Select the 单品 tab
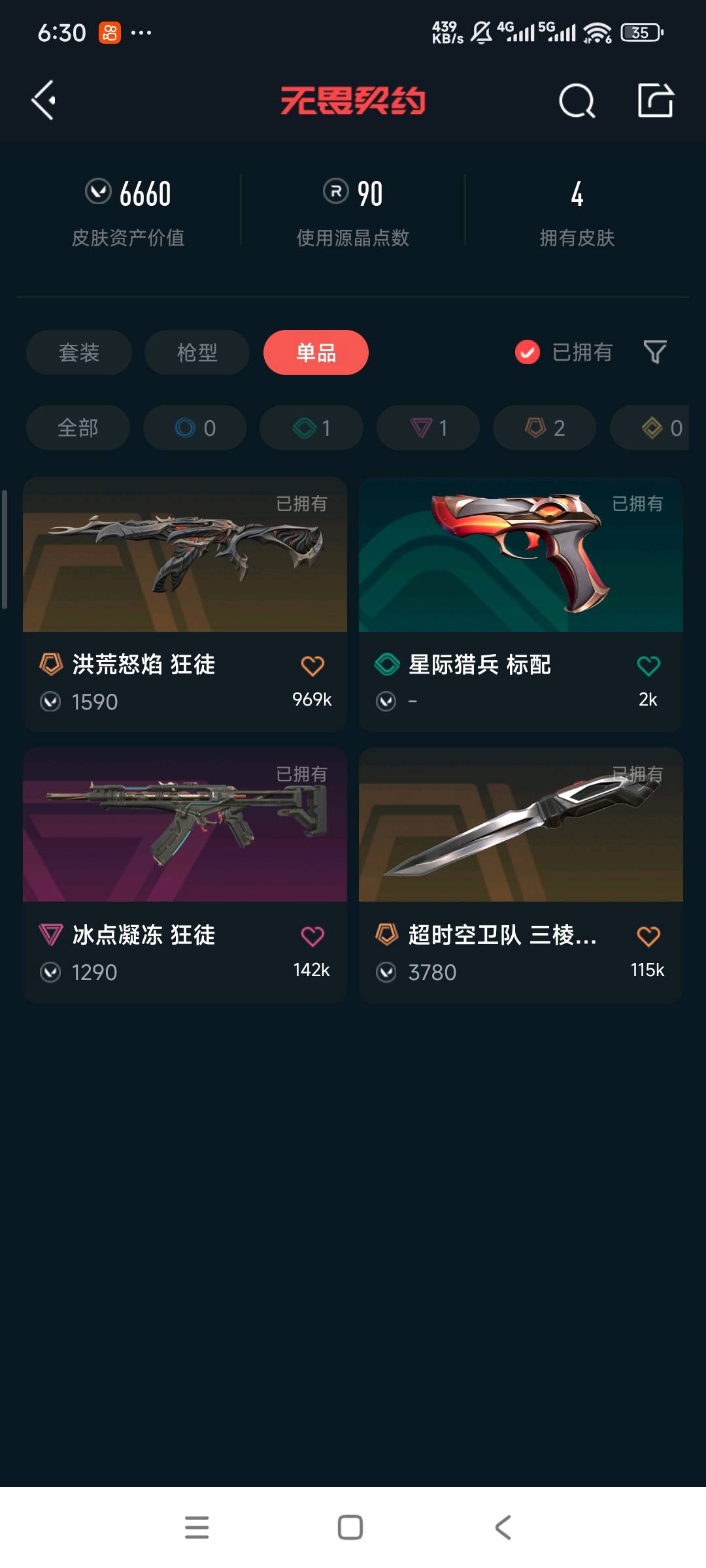The width and height of the screenshot is (706, 1568). (316, 353)
